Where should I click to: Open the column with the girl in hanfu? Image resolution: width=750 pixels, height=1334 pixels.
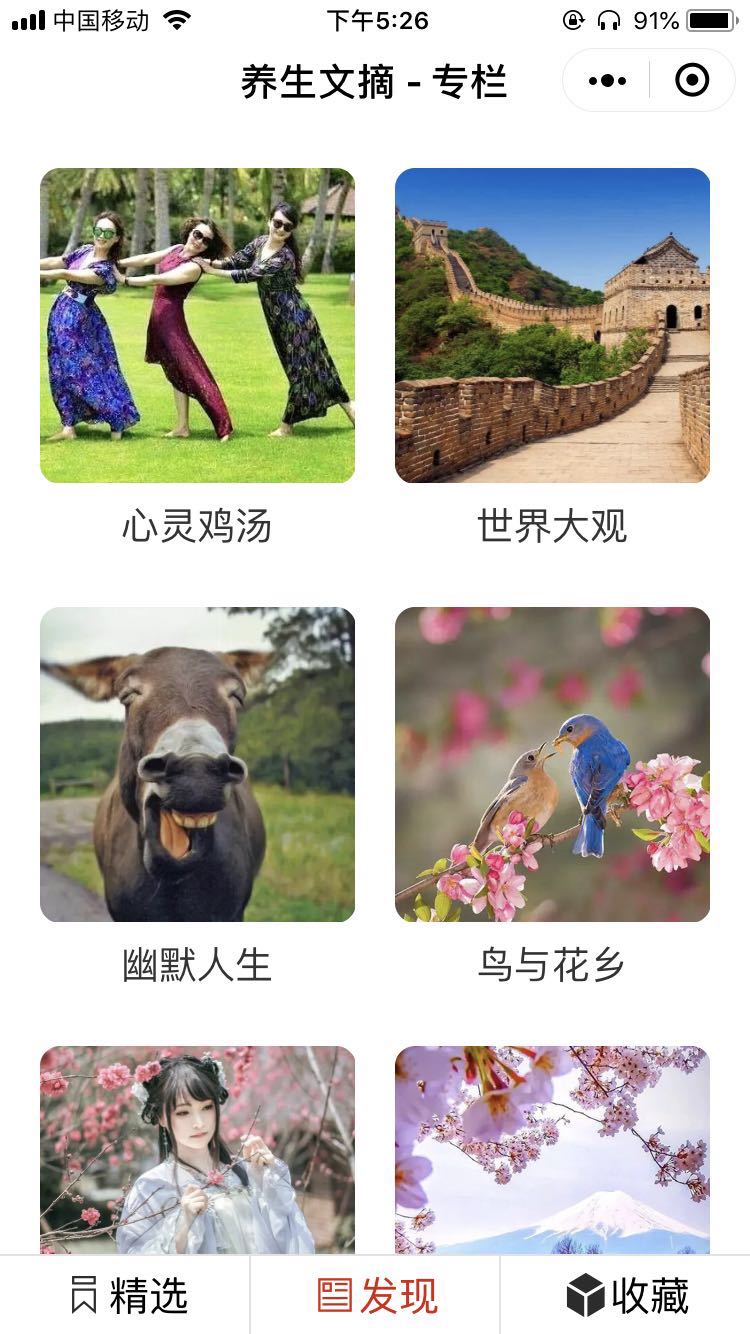click(x=197, y=1150)
